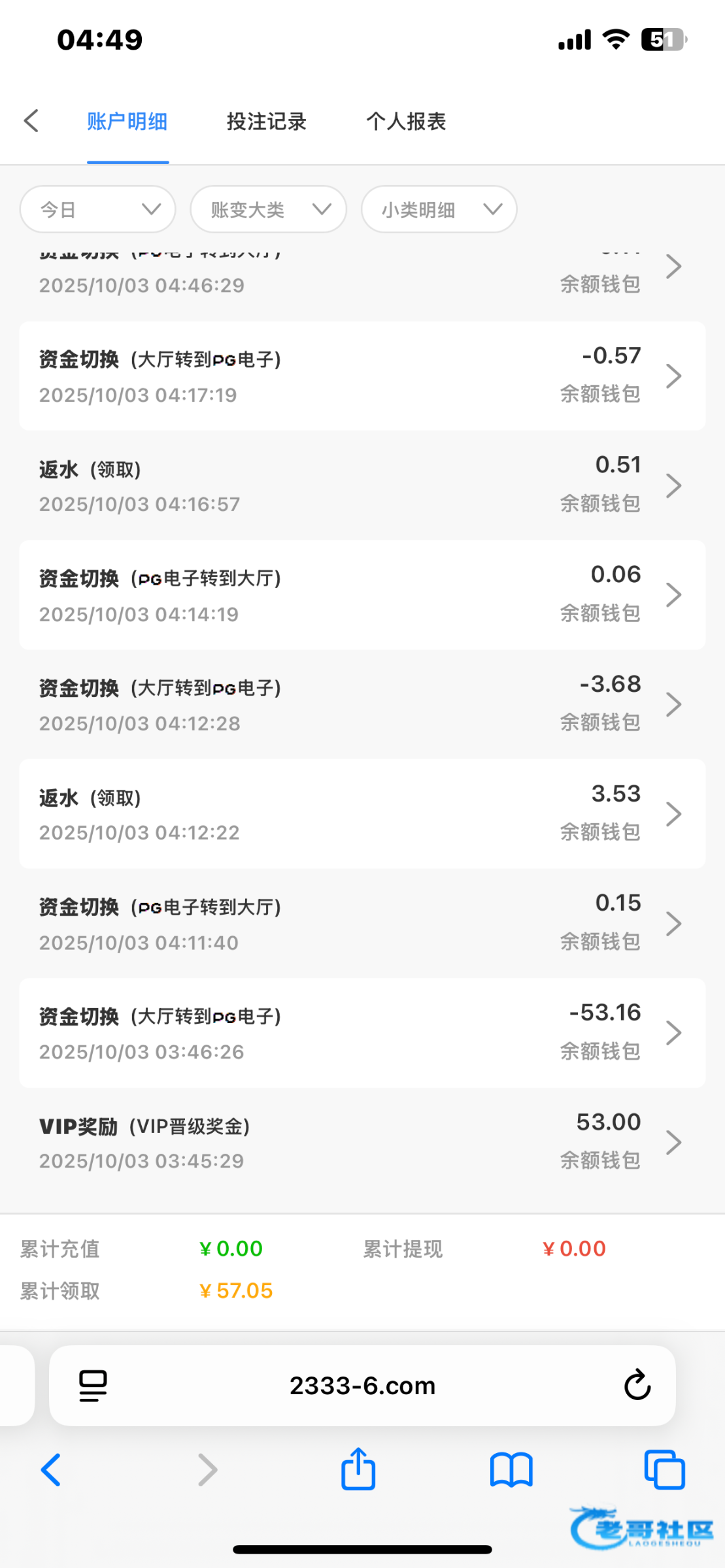Viewport: 725px width, 1568px height.
Task: Open Safari share sheet
Action: pos(358,1469)
